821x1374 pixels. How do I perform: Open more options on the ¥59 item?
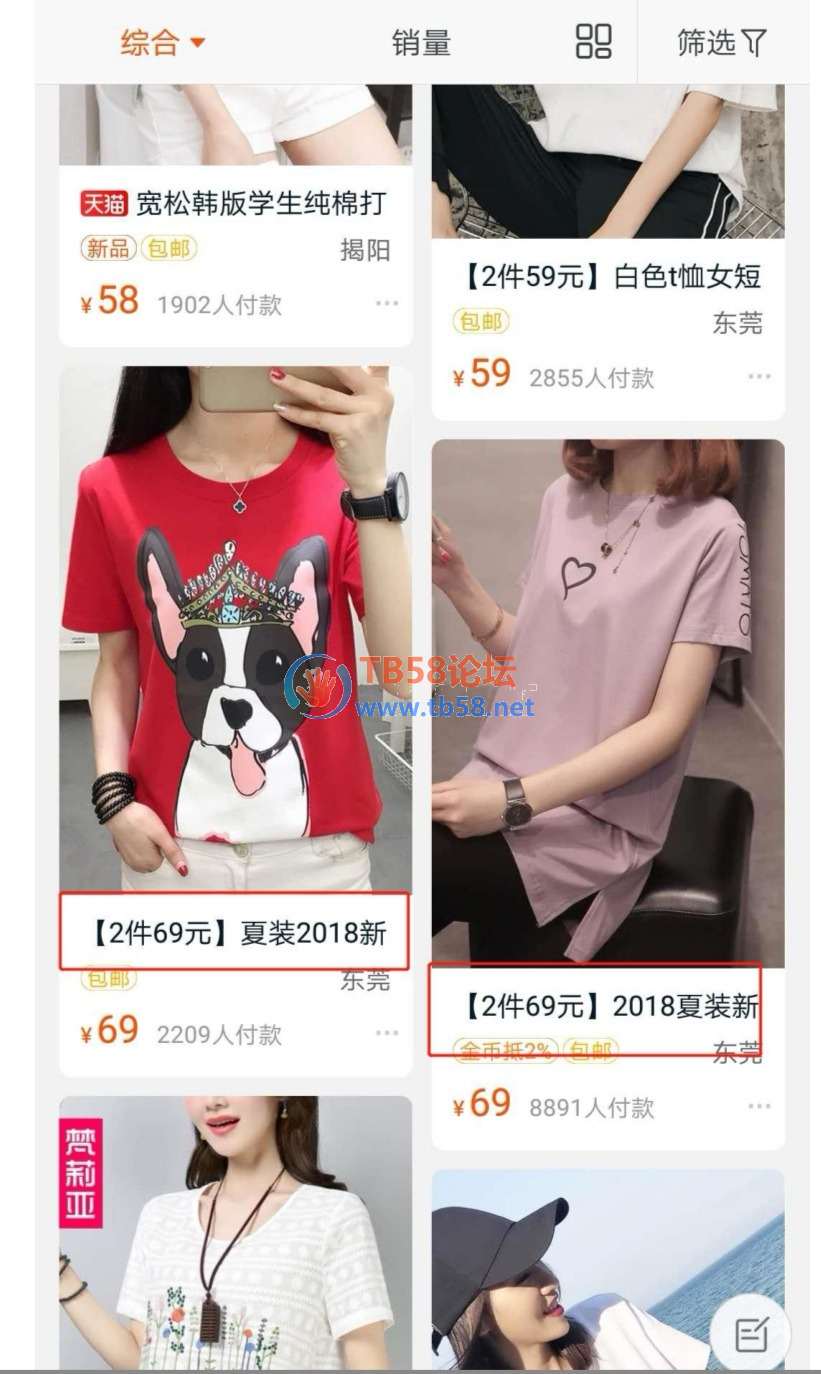[759, 377]
